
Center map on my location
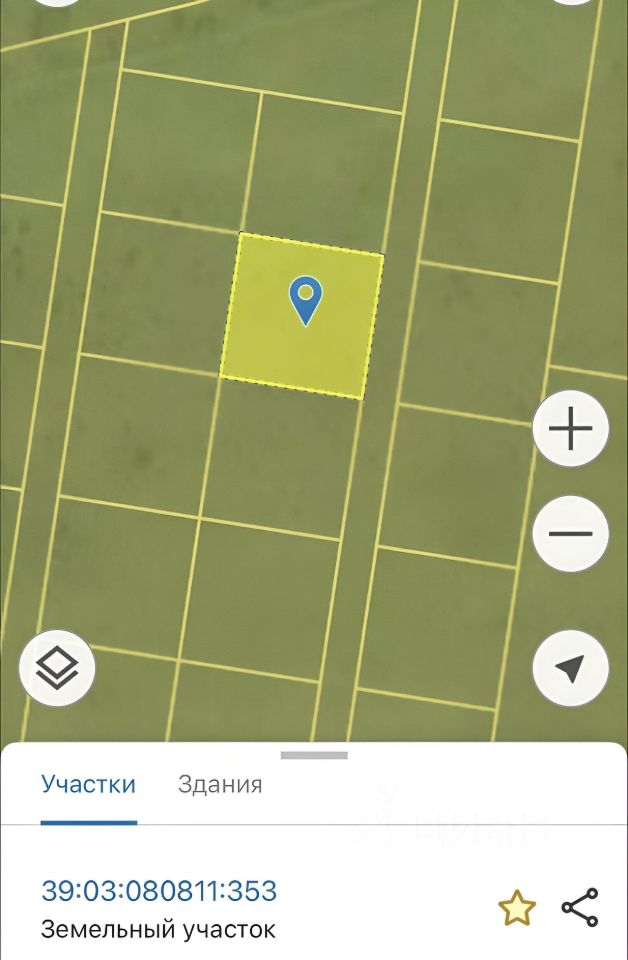pos(571,668)
